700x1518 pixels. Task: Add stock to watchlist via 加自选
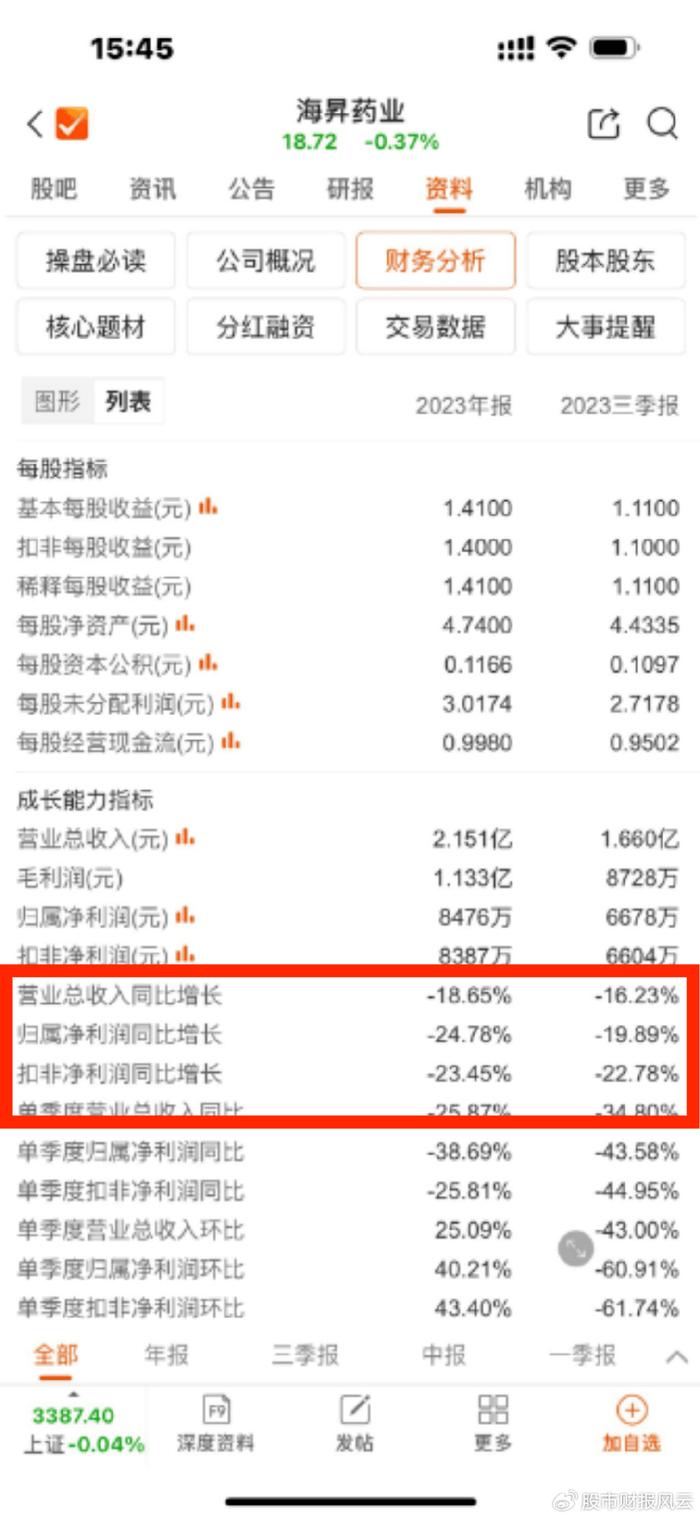point(631,1425)
